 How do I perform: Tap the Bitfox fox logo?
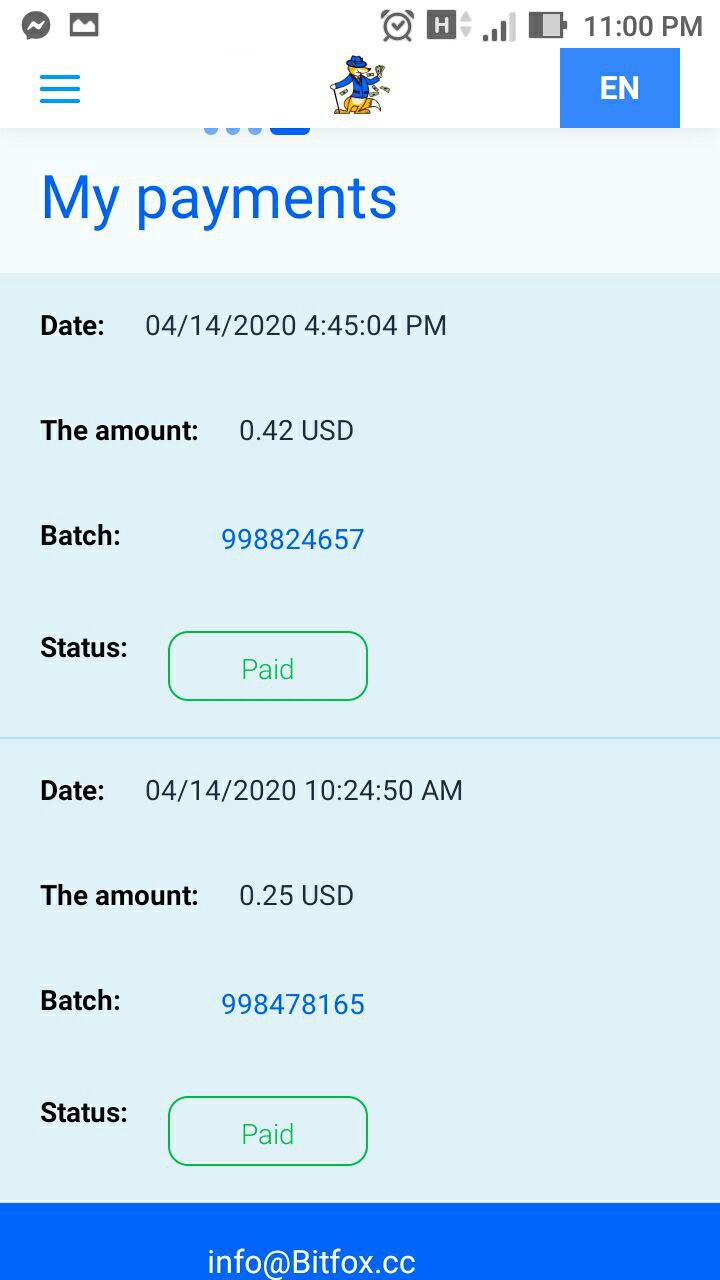pos(360,88)
